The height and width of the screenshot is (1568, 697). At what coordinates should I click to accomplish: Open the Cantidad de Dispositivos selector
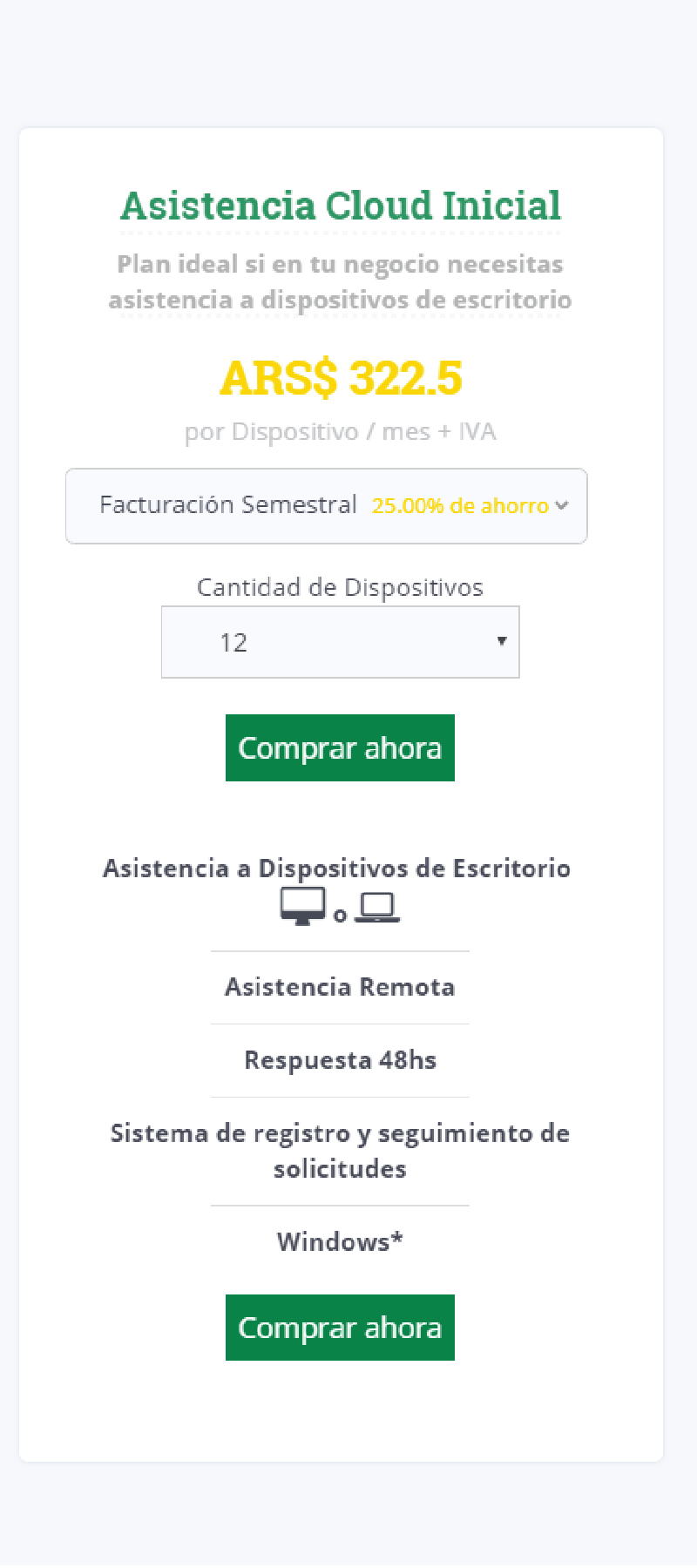pyautogui.click(x=341, y=642)
